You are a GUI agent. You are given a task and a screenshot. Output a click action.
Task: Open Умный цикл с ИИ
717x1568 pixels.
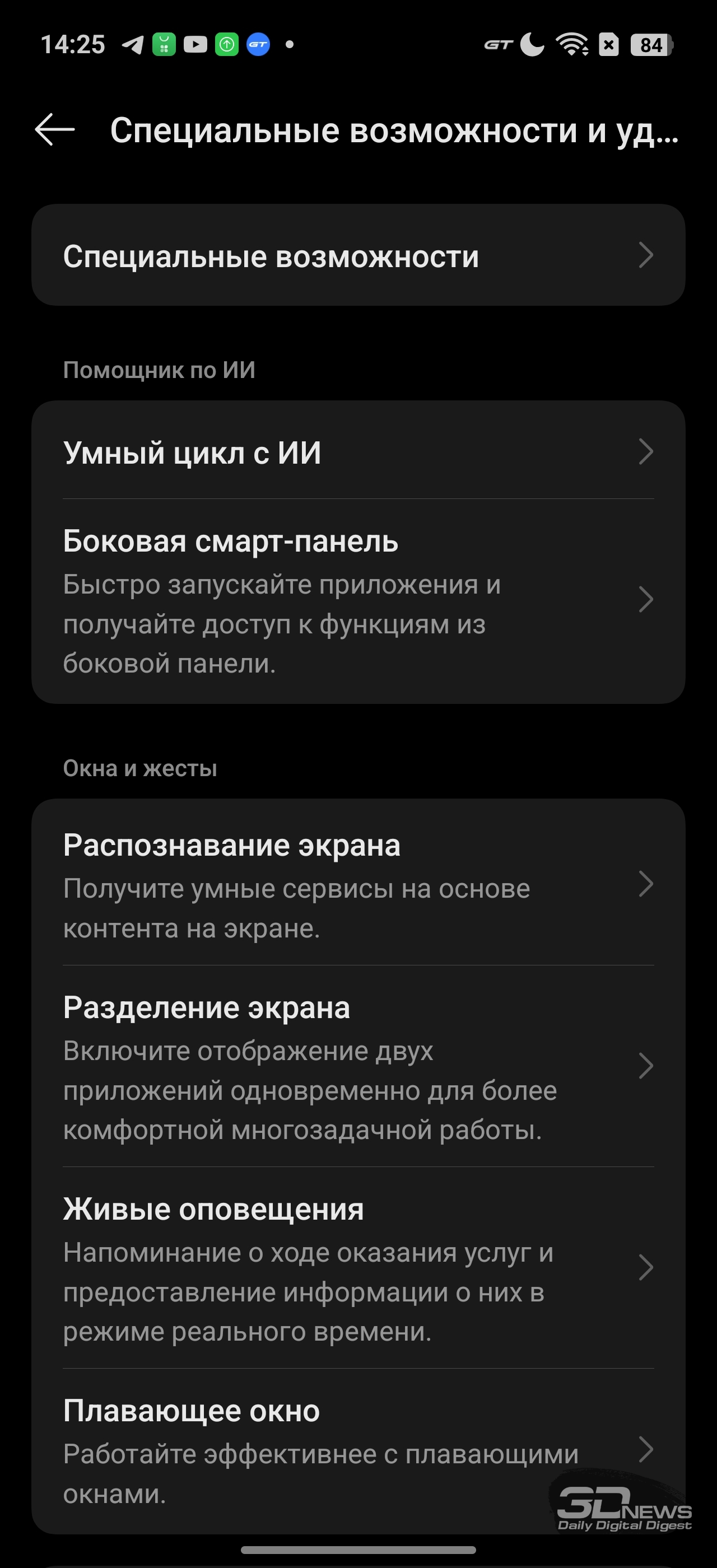(x=358, y=452)
